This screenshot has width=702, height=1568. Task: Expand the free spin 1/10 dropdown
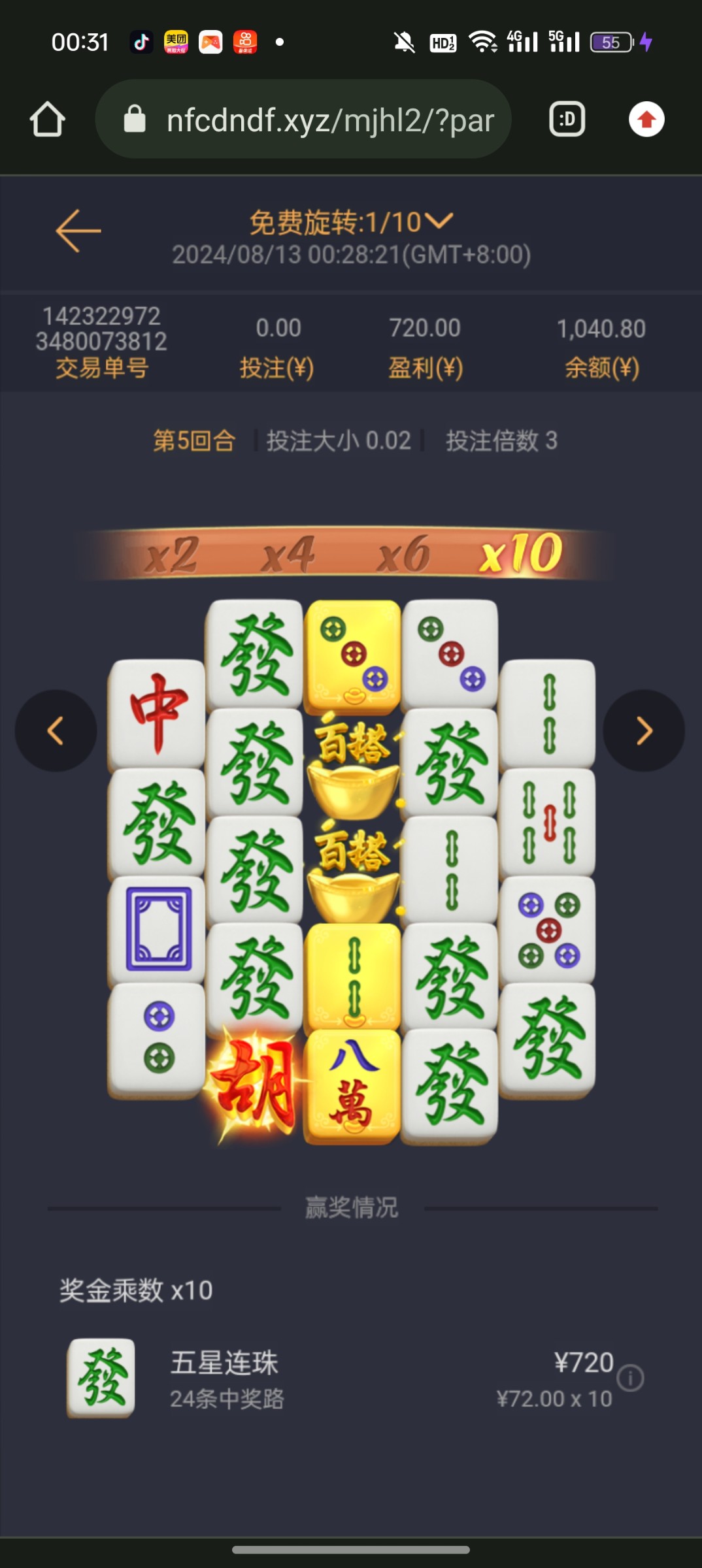[x=437, y=221]
